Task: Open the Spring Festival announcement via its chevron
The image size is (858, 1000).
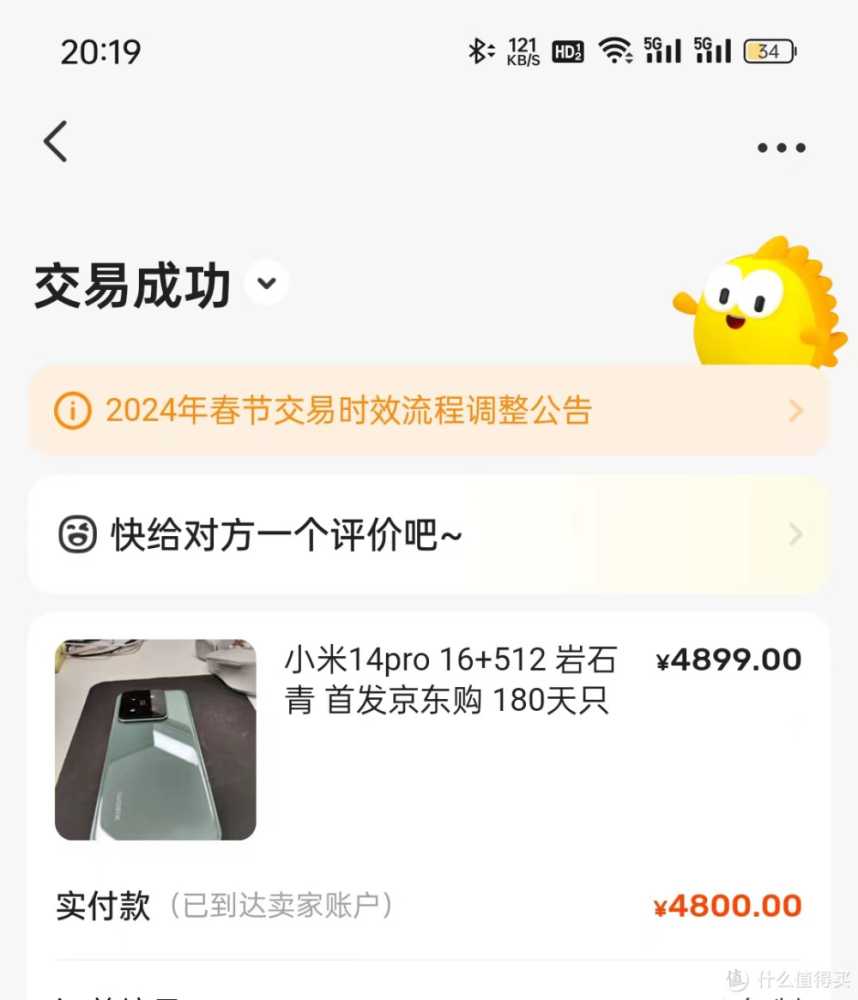Action: (x=793, y=410)
